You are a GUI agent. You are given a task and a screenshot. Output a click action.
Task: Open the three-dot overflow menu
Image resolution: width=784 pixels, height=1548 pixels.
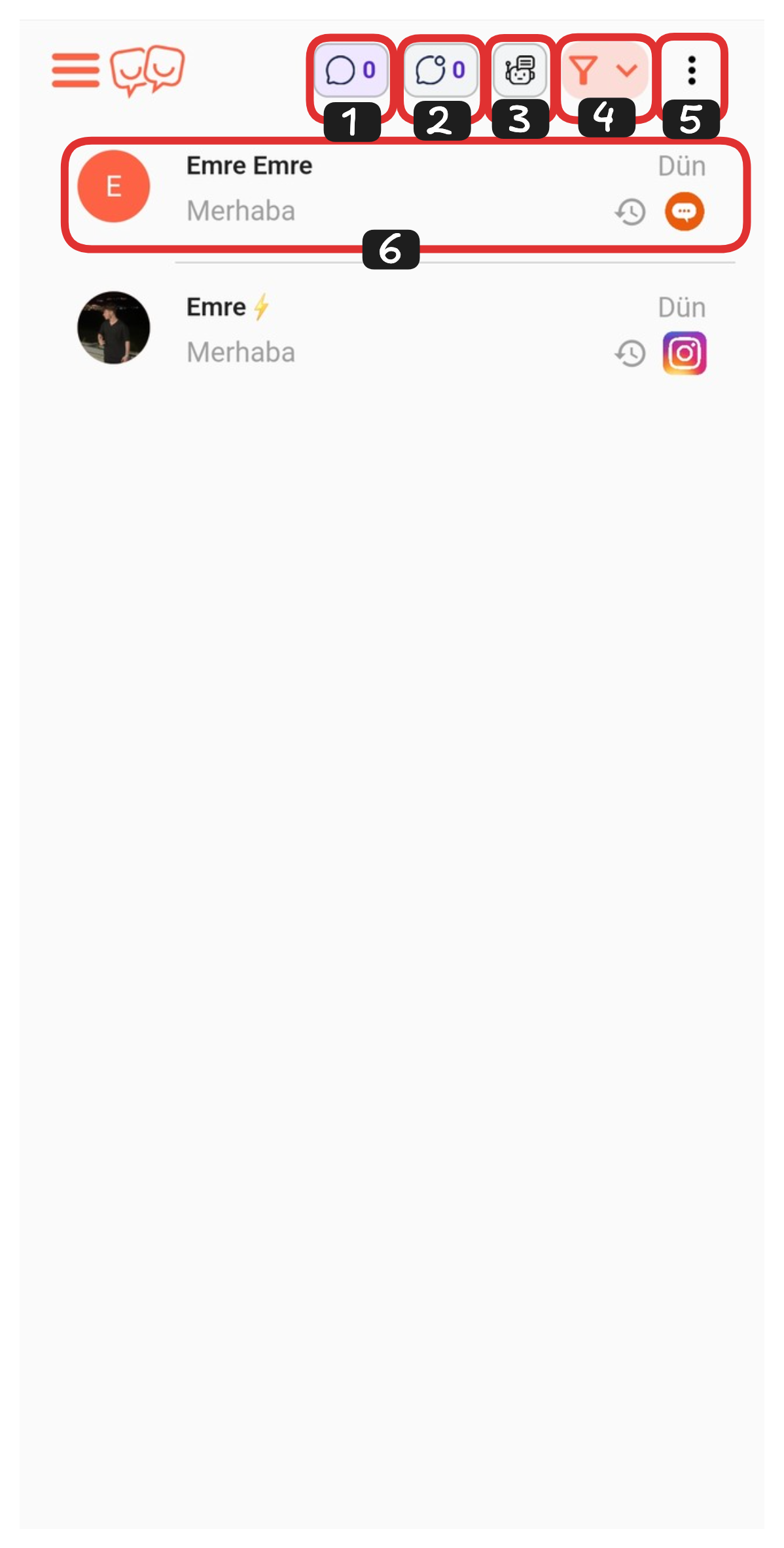(692, 70)
